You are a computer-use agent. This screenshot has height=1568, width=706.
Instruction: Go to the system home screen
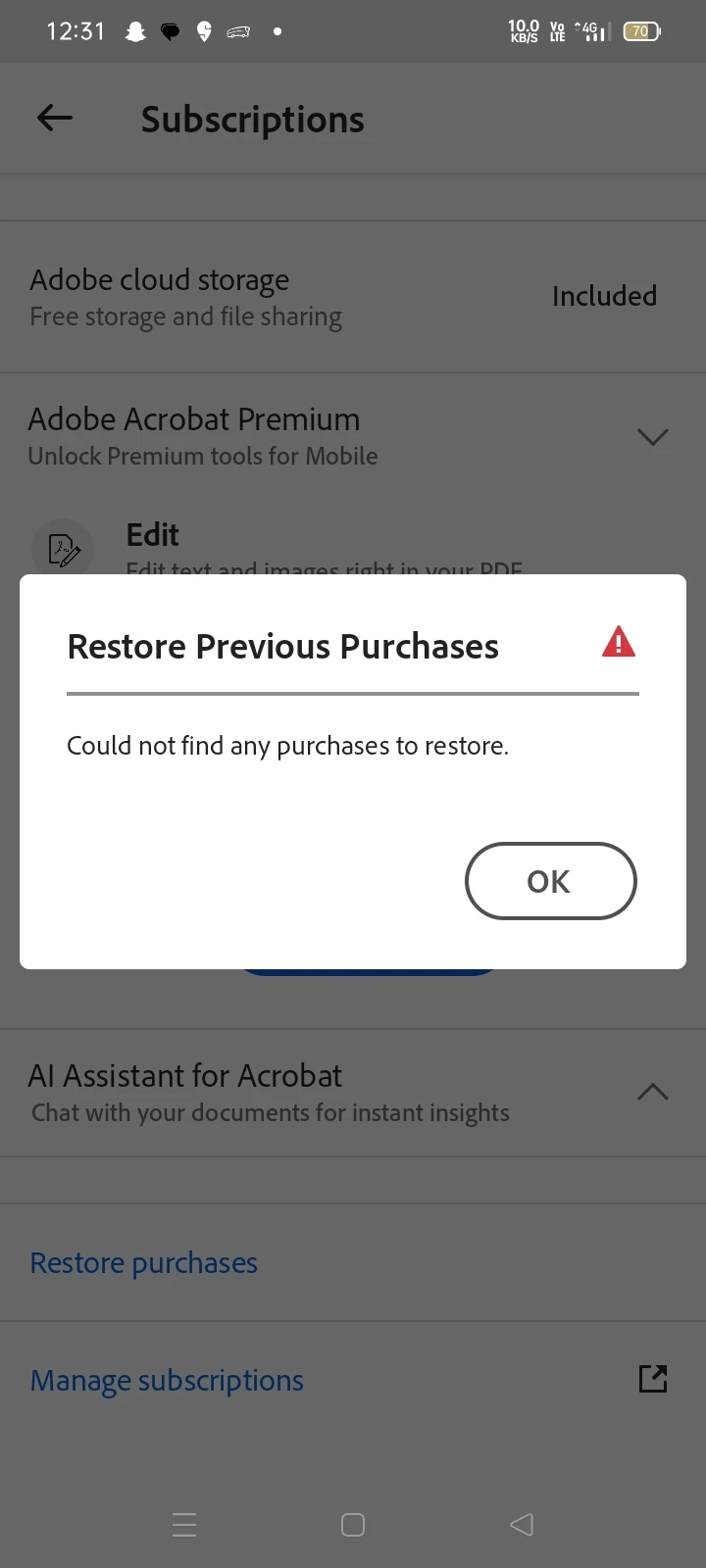click(353, 1524)
